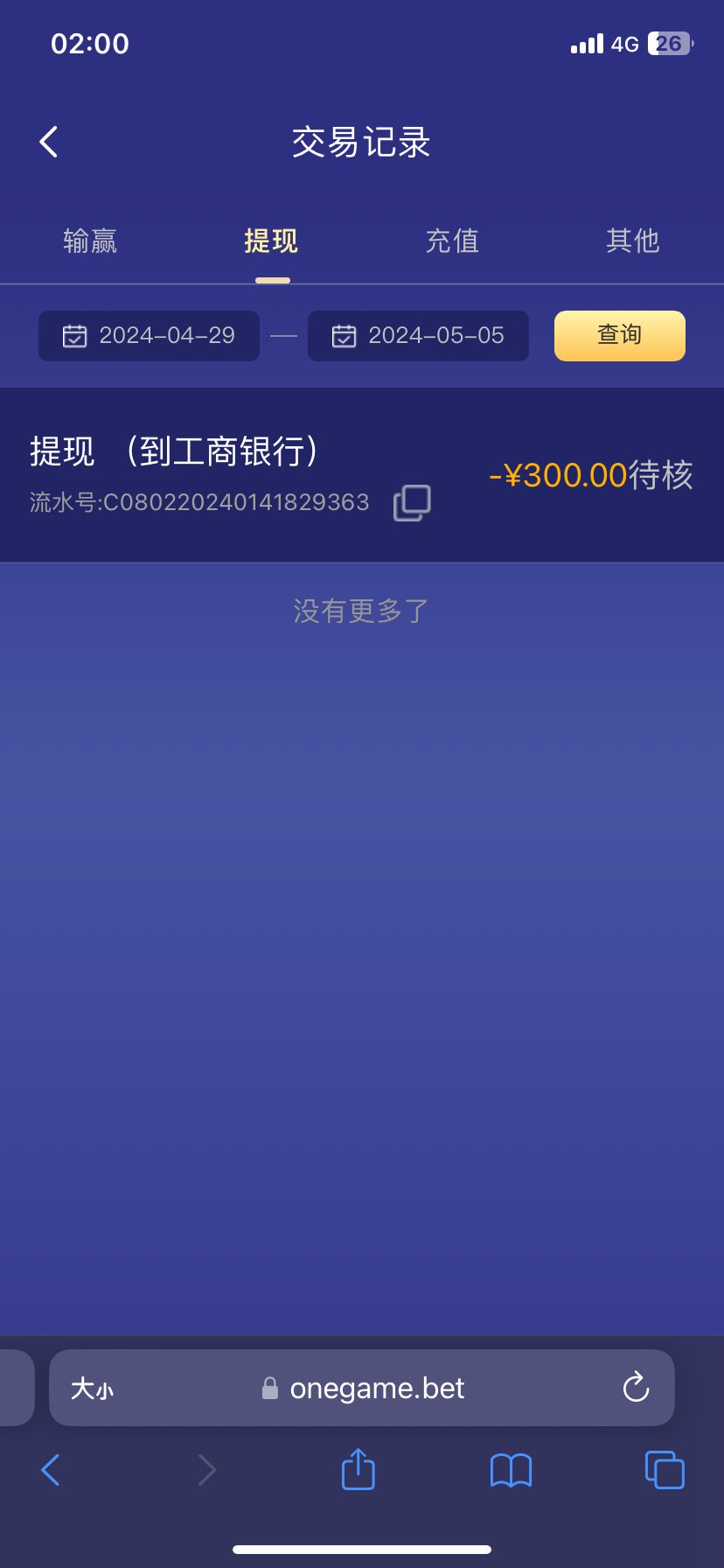The height and width of the screenshot is (1568, 724).
Task: Open Safari bookmarks
Action: pos(511,1470)
